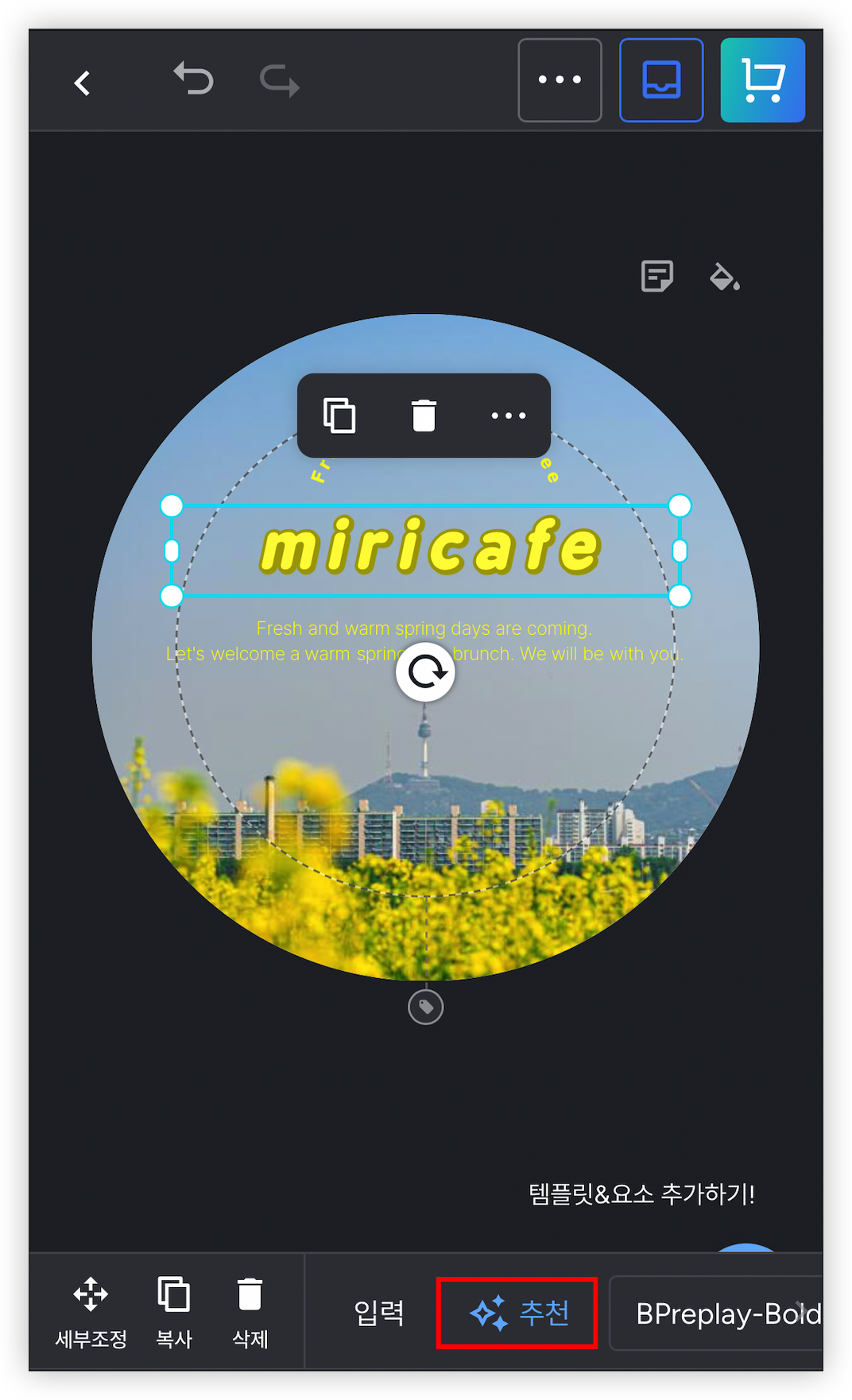Open the storage inbox button
The width and height of the screenshot is (852, 1400).
tap(661, 80)
